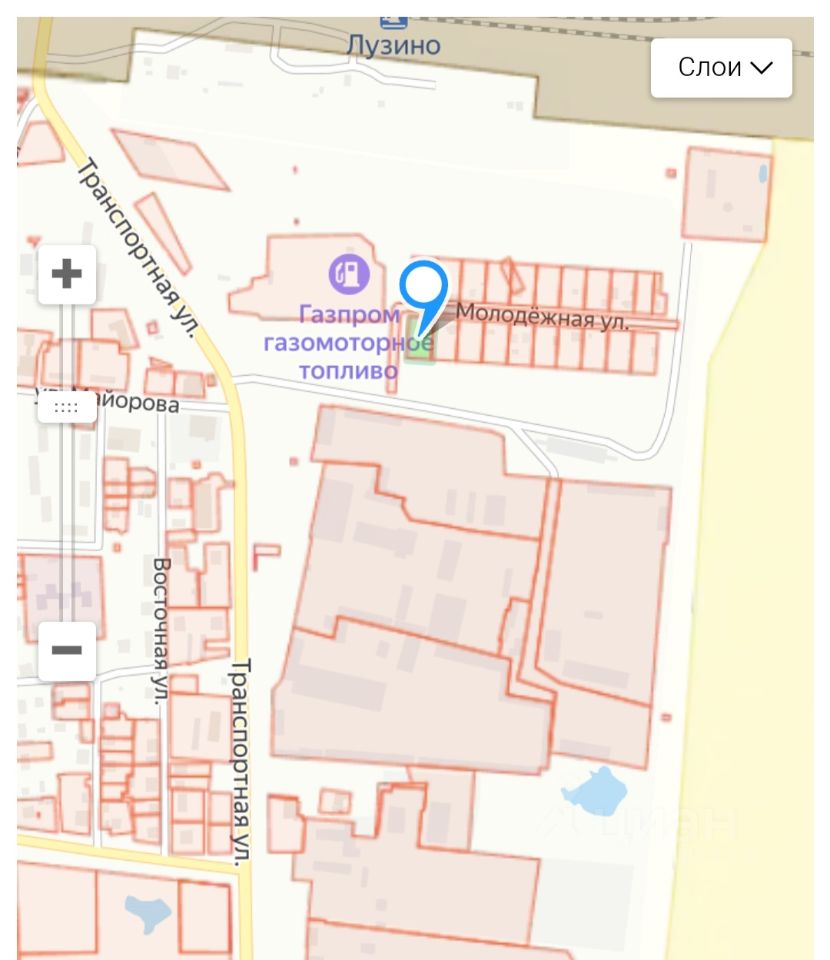Screen dimensions: 830x960
Task: Open the Газпром газомоторное топливо gas station marker
Action: point(349,271)
